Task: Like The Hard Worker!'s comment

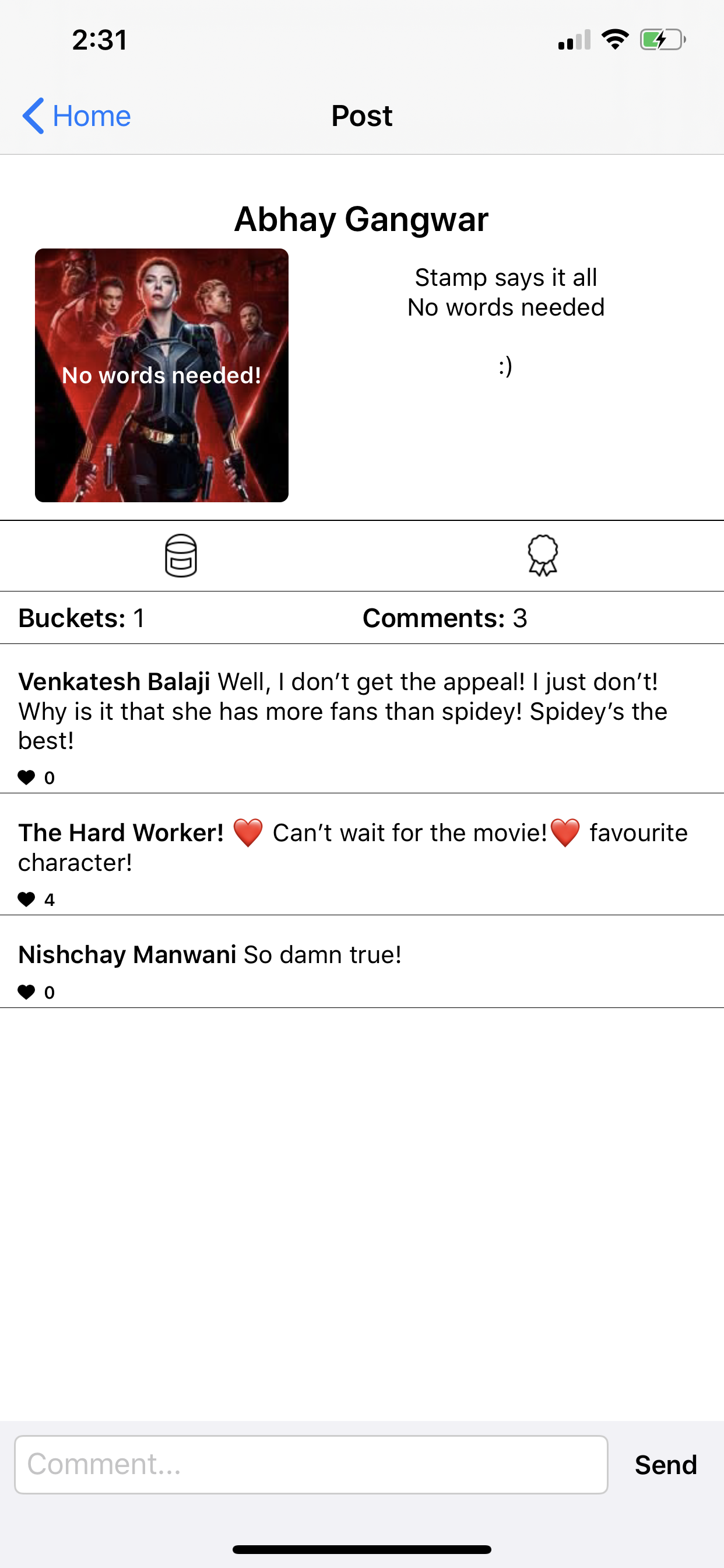Action: [x=27, y=899]
